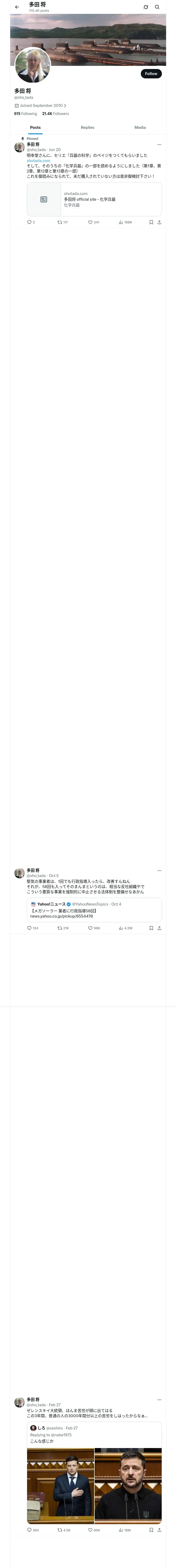176x1568 pixels.
Task: Open the 615 Following list
Action: pos(26,114)
